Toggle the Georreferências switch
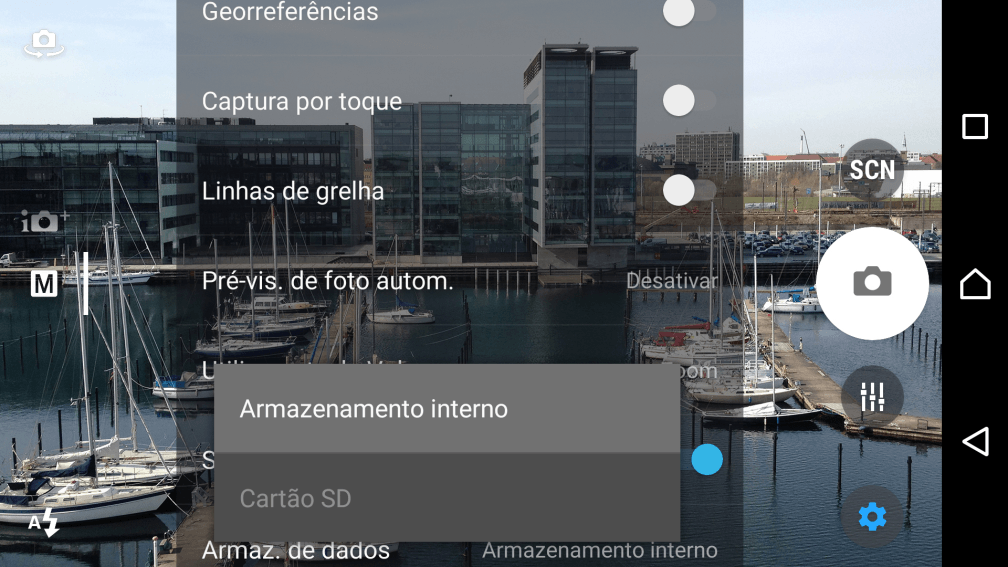This screenshot has height=567, width=1008. 688,12
